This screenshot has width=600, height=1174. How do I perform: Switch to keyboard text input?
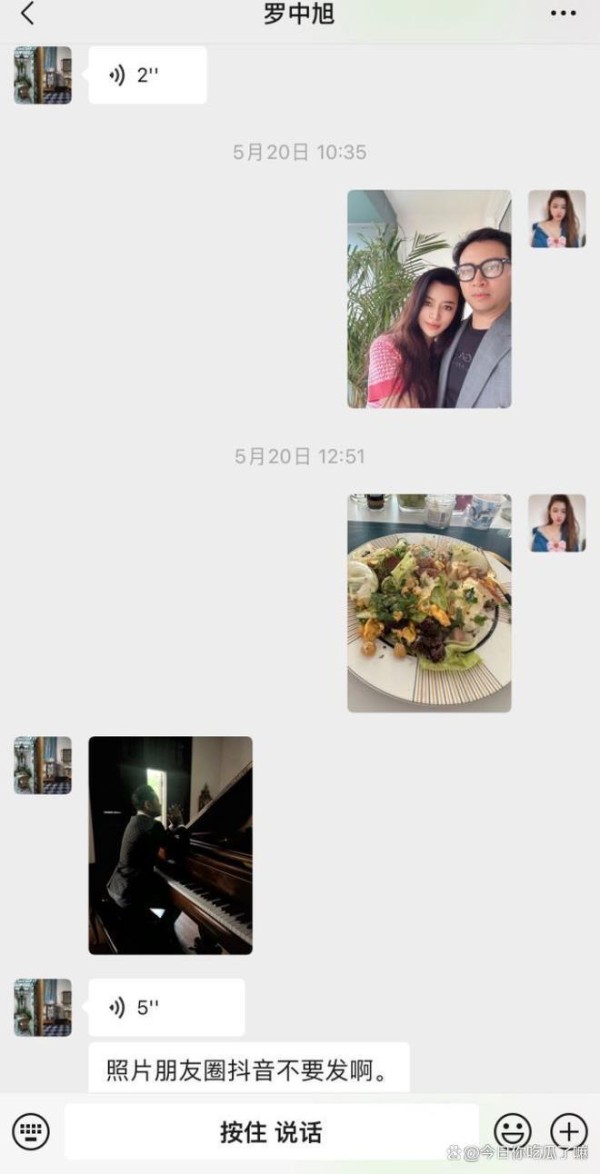[x=31, y=1131]
